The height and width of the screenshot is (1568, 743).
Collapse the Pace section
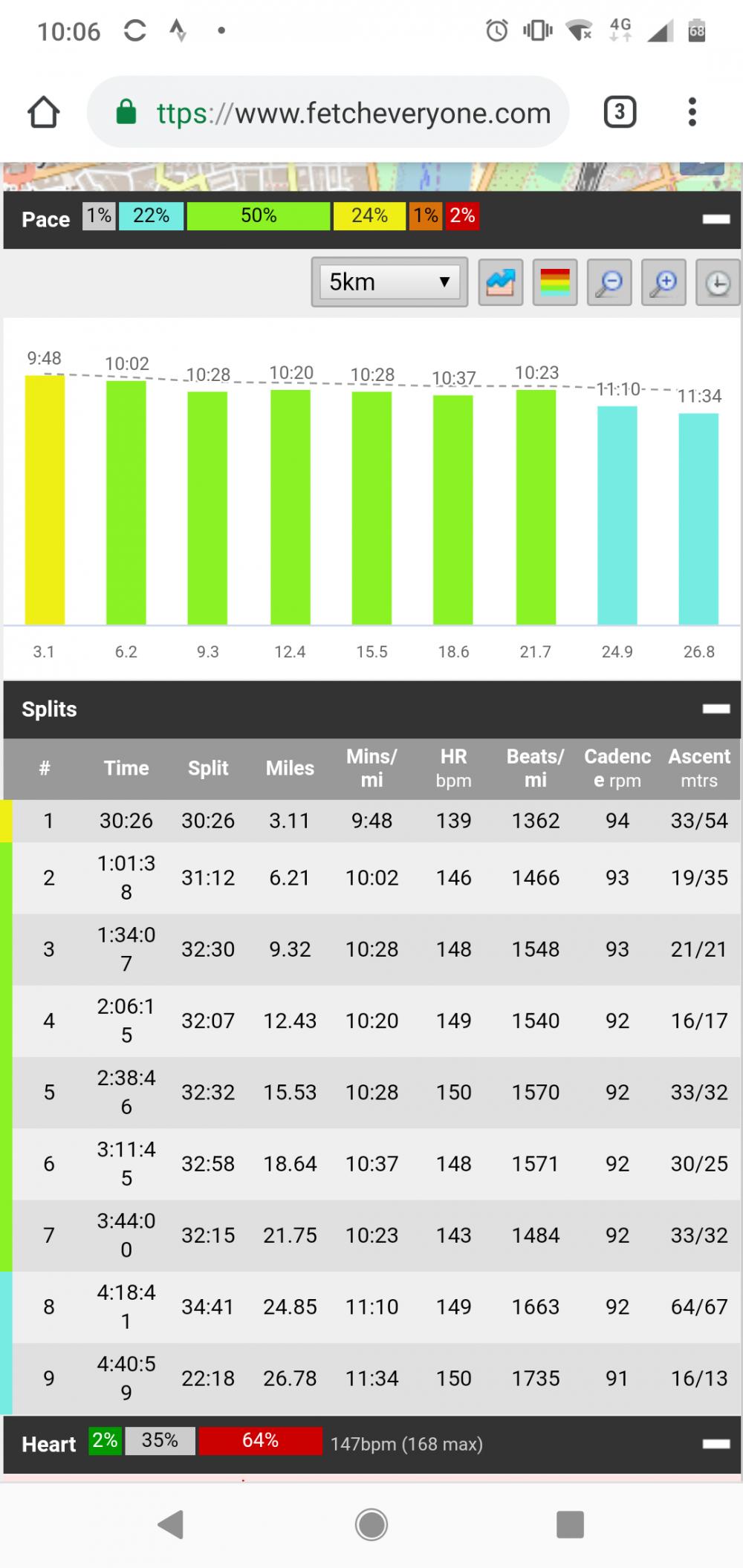716,218
